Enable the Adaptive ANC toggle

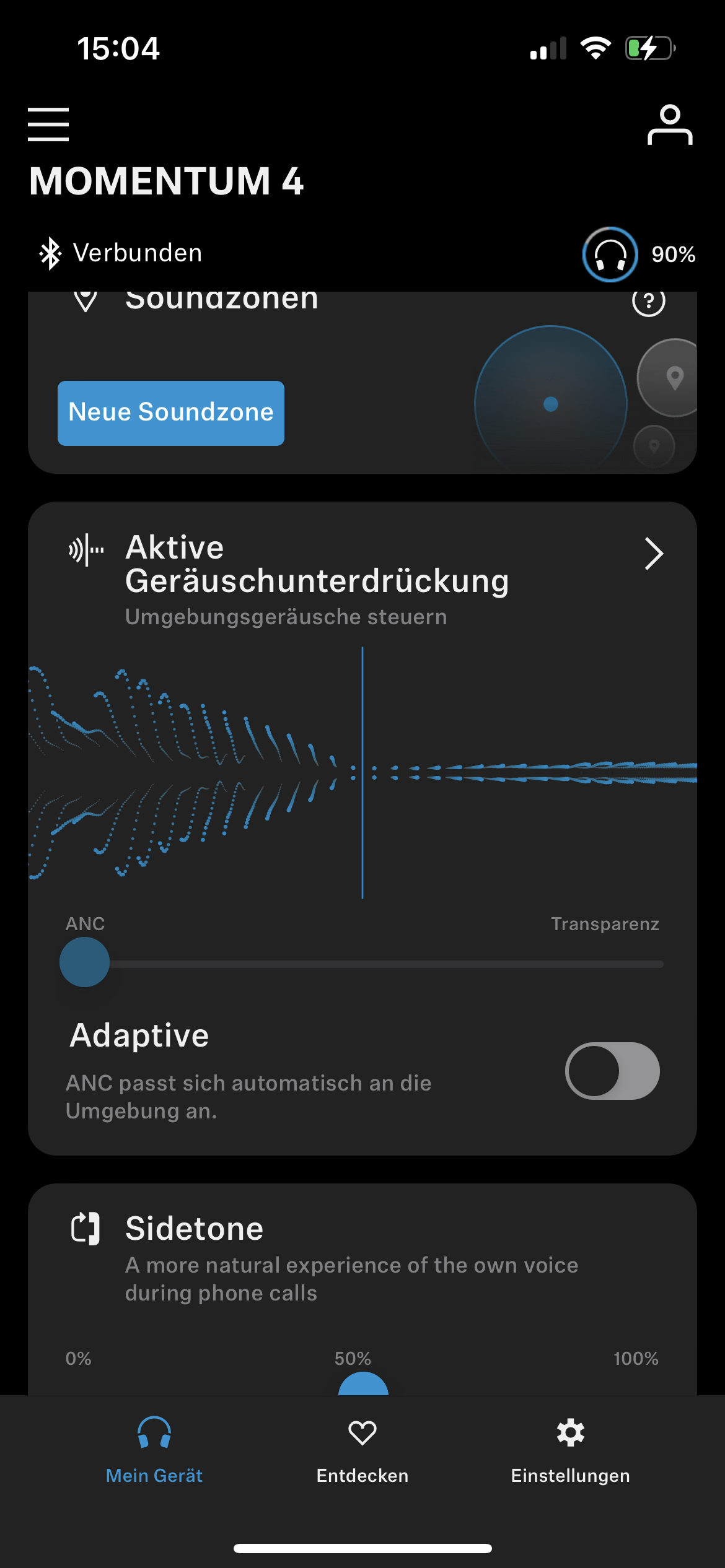[x=612, y=1071]
